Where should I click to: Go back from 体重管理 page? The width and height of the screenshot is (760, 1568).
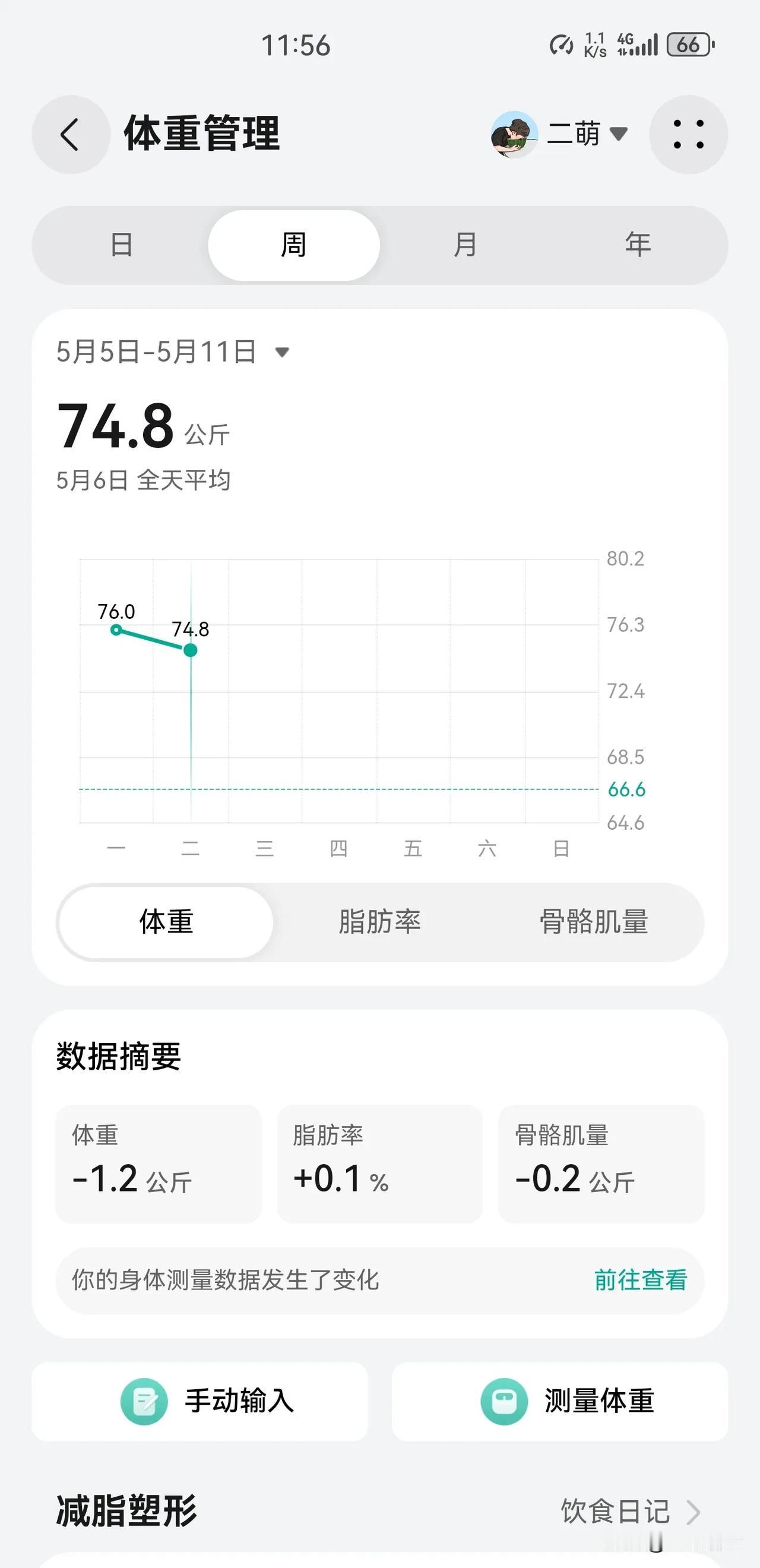(71, 134)
